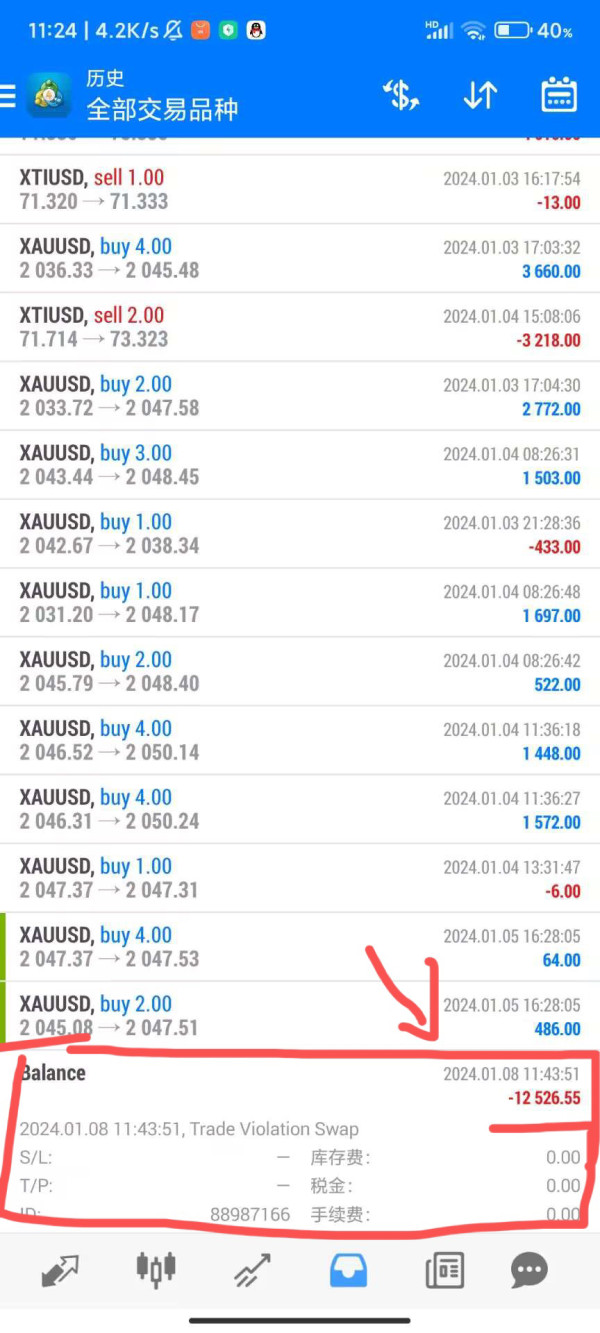Expand XAUUSD trade with 1 697.00 profit
Image resolution: width=600 pixels, height=1333 pixels.
(300, 604)
